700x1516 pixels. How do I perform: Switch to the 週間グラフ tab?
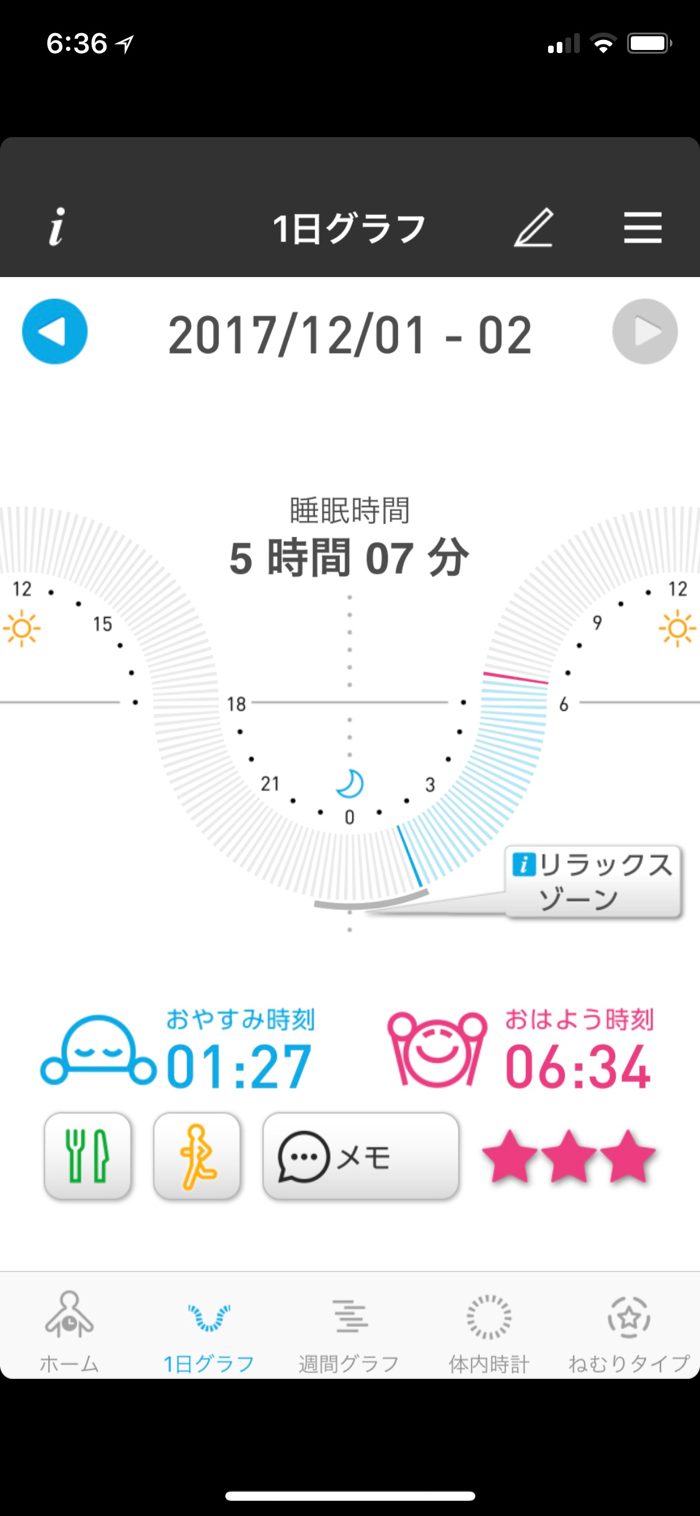[349, 1332]
